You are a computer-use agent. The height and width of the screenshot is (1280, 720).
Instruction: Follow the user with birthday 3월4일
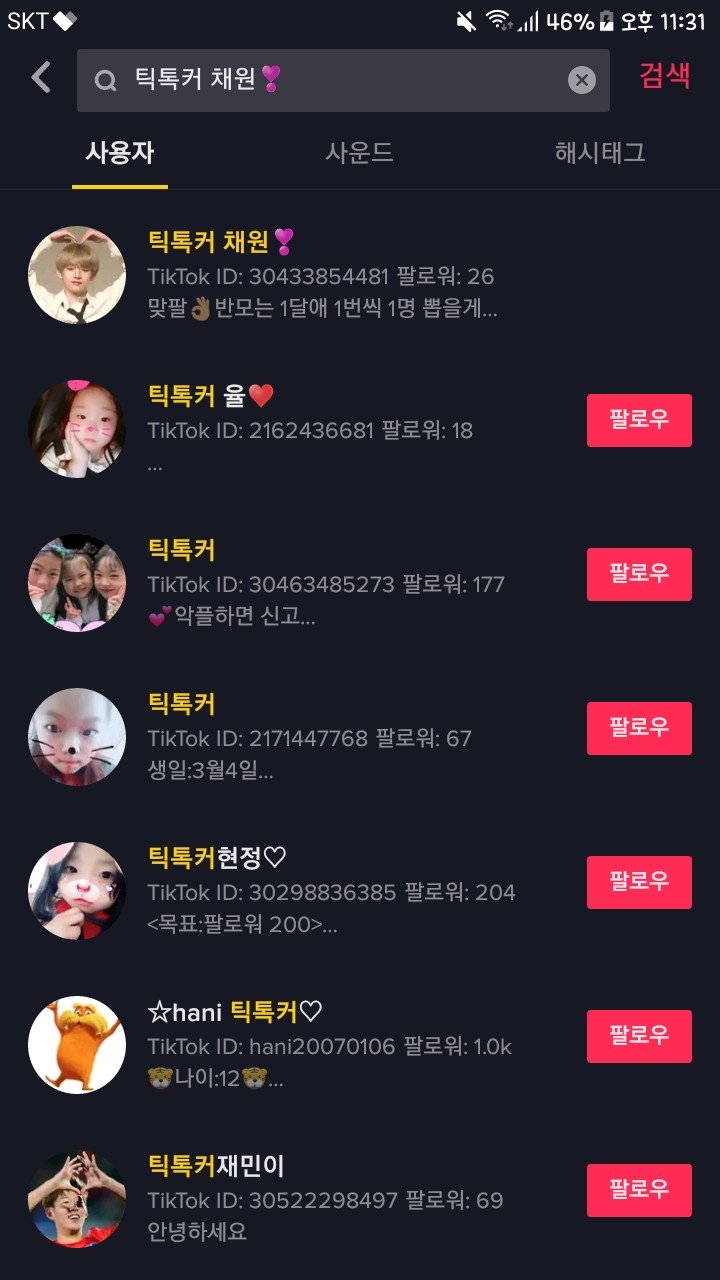click(x=639, y=728)
